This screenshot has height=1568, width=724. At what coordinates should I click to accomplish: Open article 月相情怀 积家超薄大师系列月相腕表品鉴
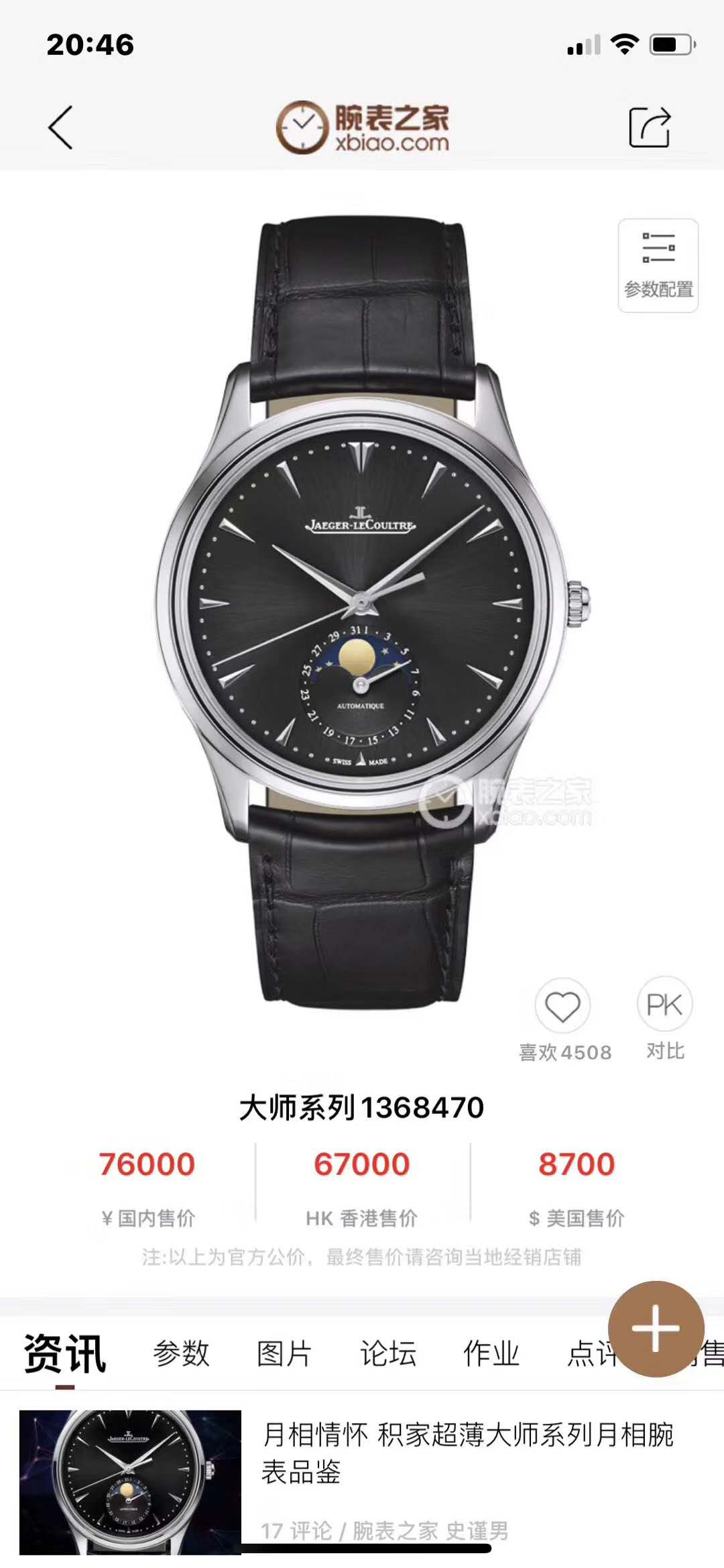click(x=467, y=1453)
